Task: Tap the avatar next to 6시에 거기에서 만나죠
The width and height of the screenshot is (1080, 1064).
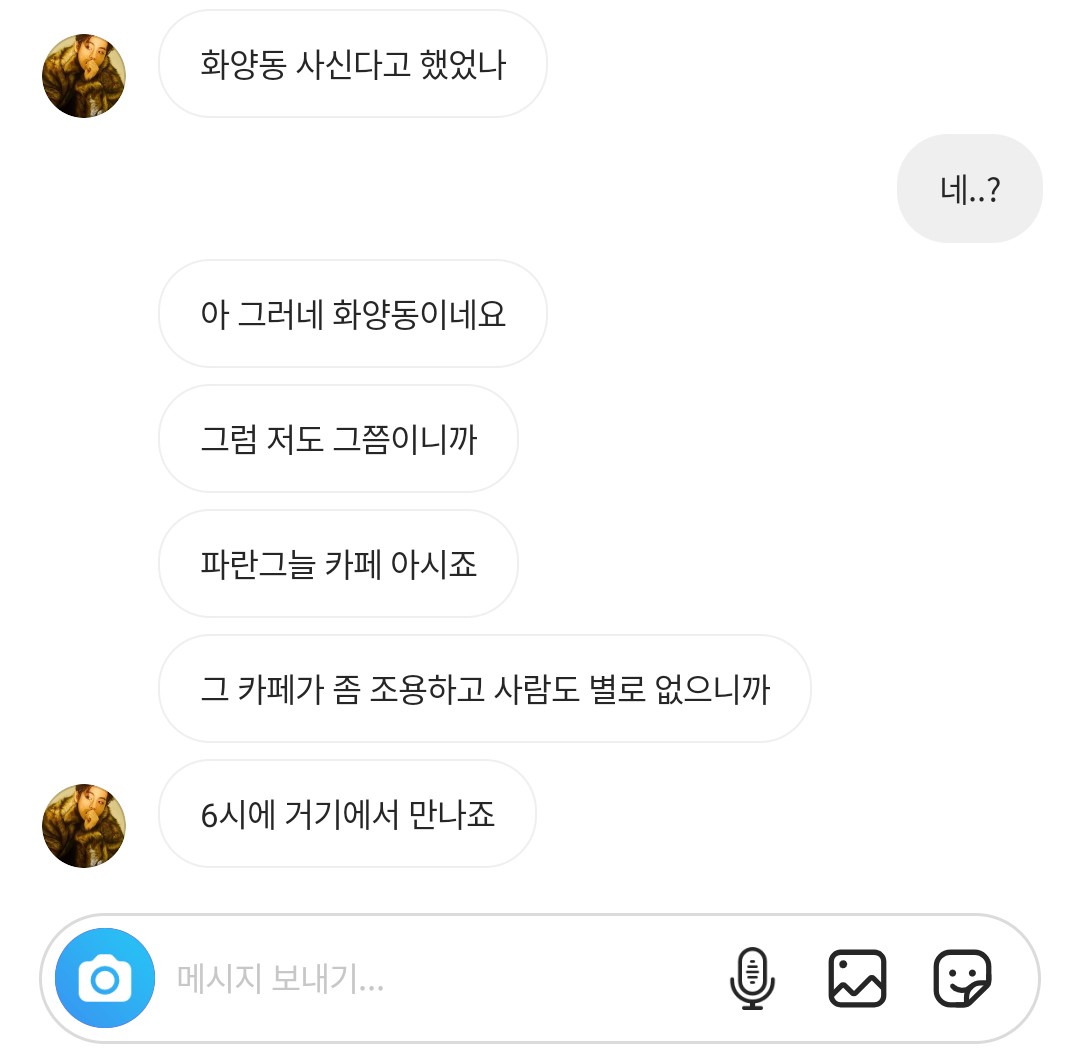Action: [84, 825]
